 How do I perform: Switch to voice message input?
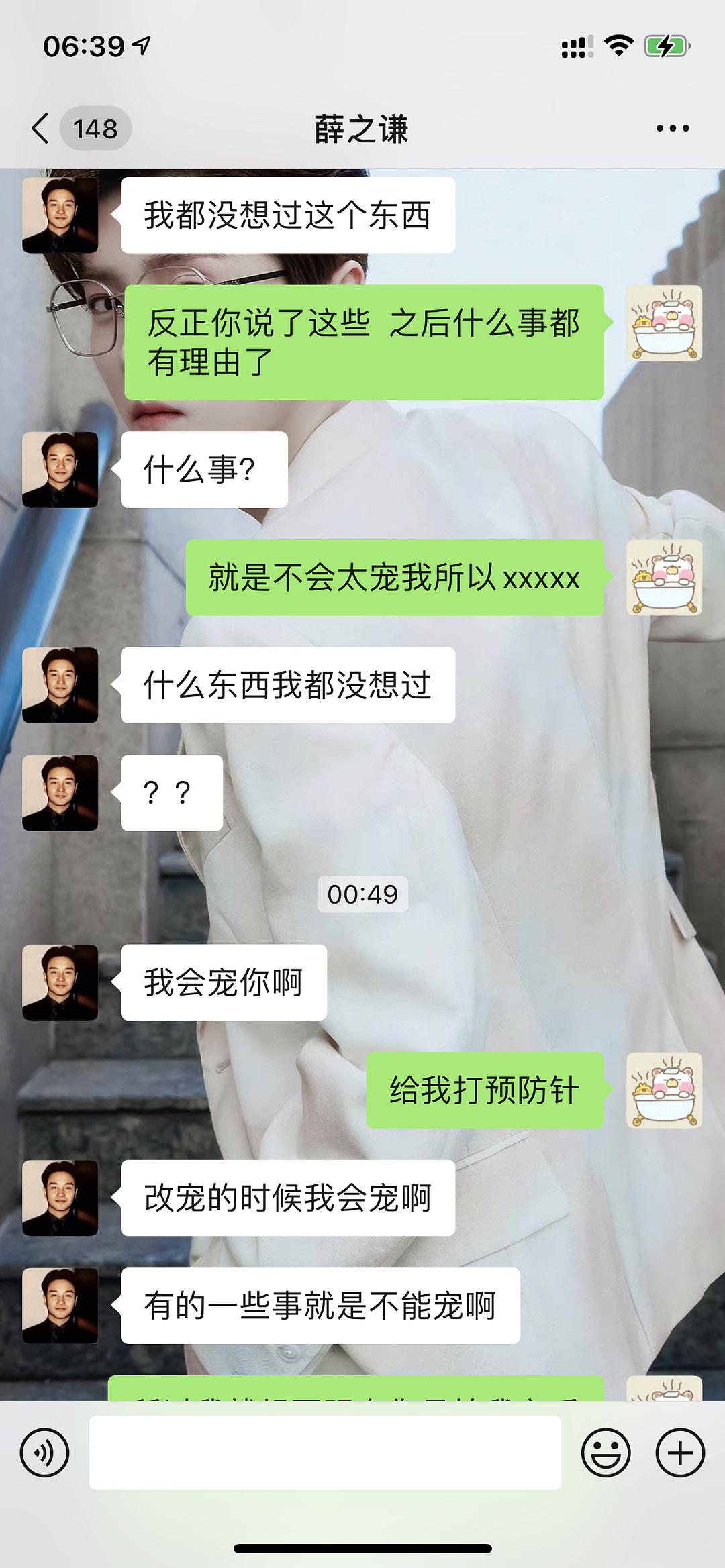point(44,1453)
